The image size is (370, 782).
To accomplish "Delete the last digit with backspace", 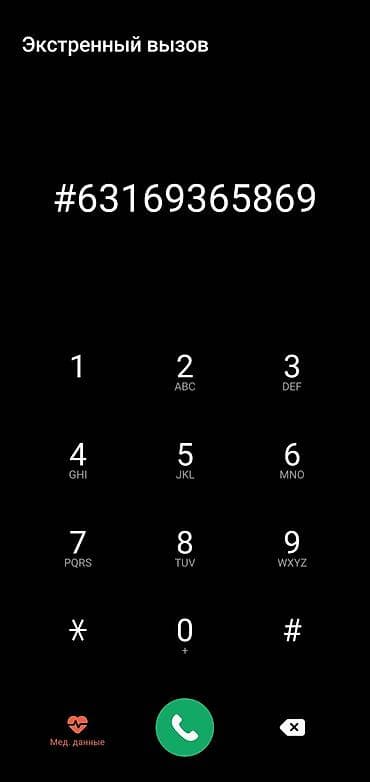I will [x=292, y=728].
